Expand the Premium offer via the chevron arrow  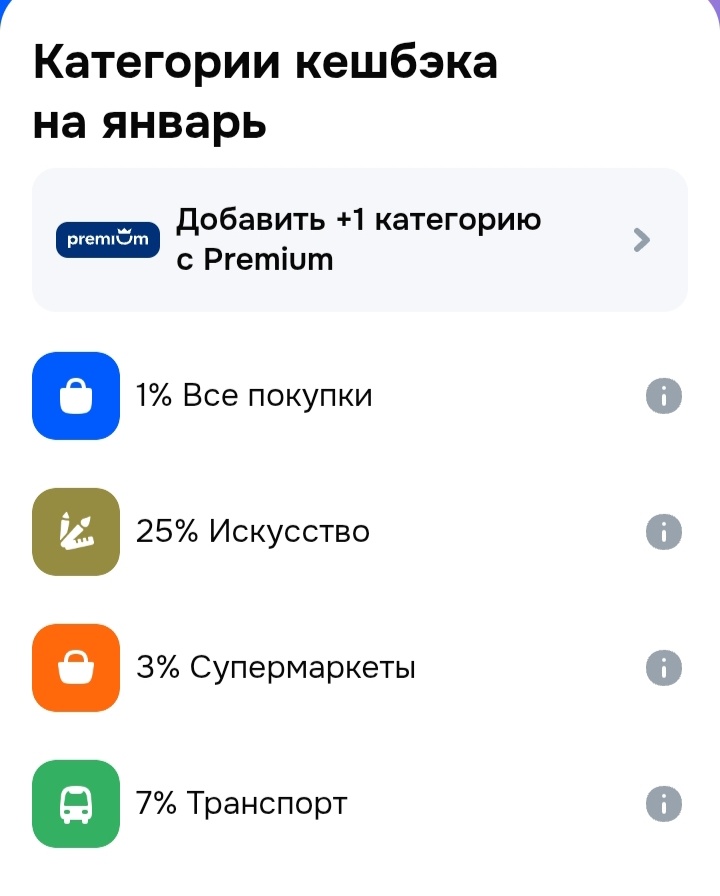(643, 240)
